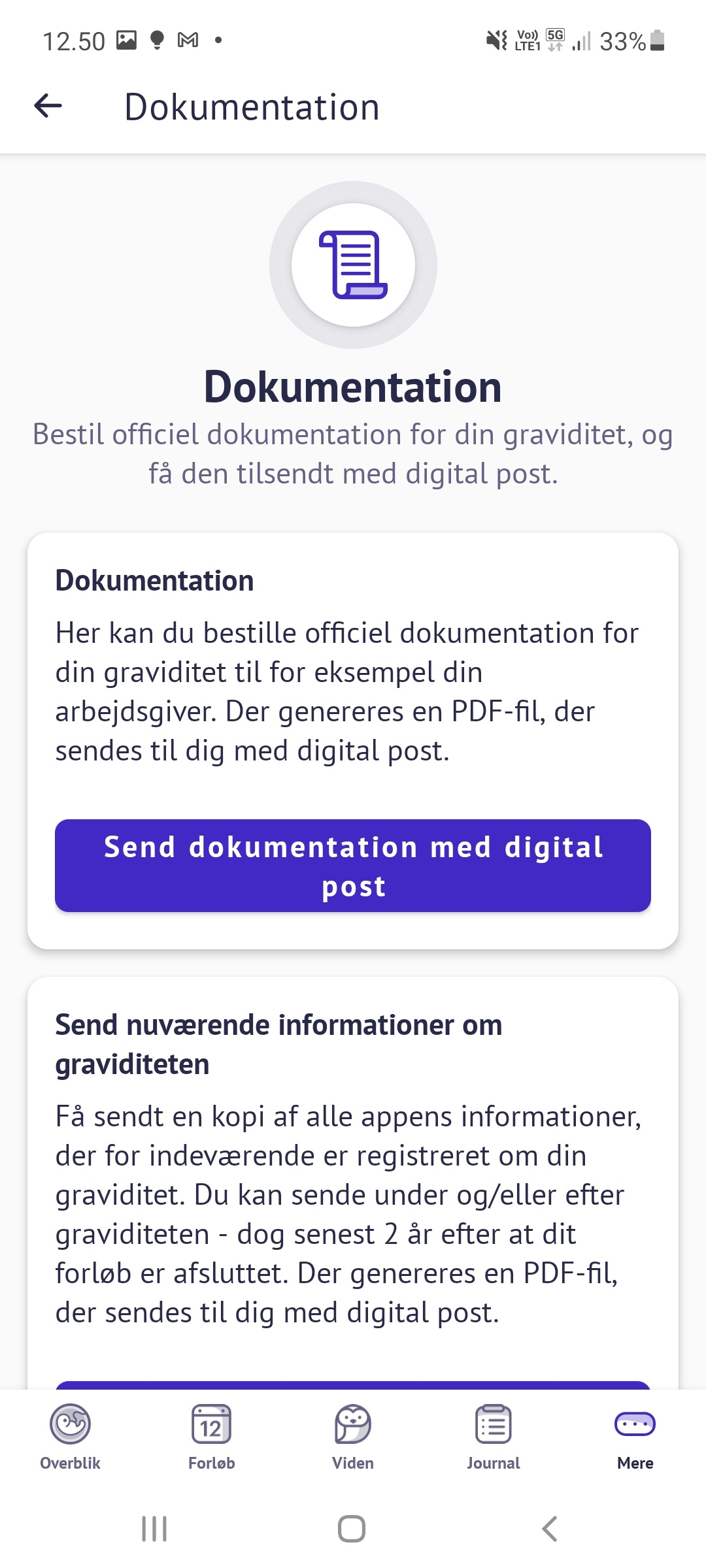Tap Send dokumentation med digital post
The width and height of the screenshot is (706, 1568).
tap(353, 866)
